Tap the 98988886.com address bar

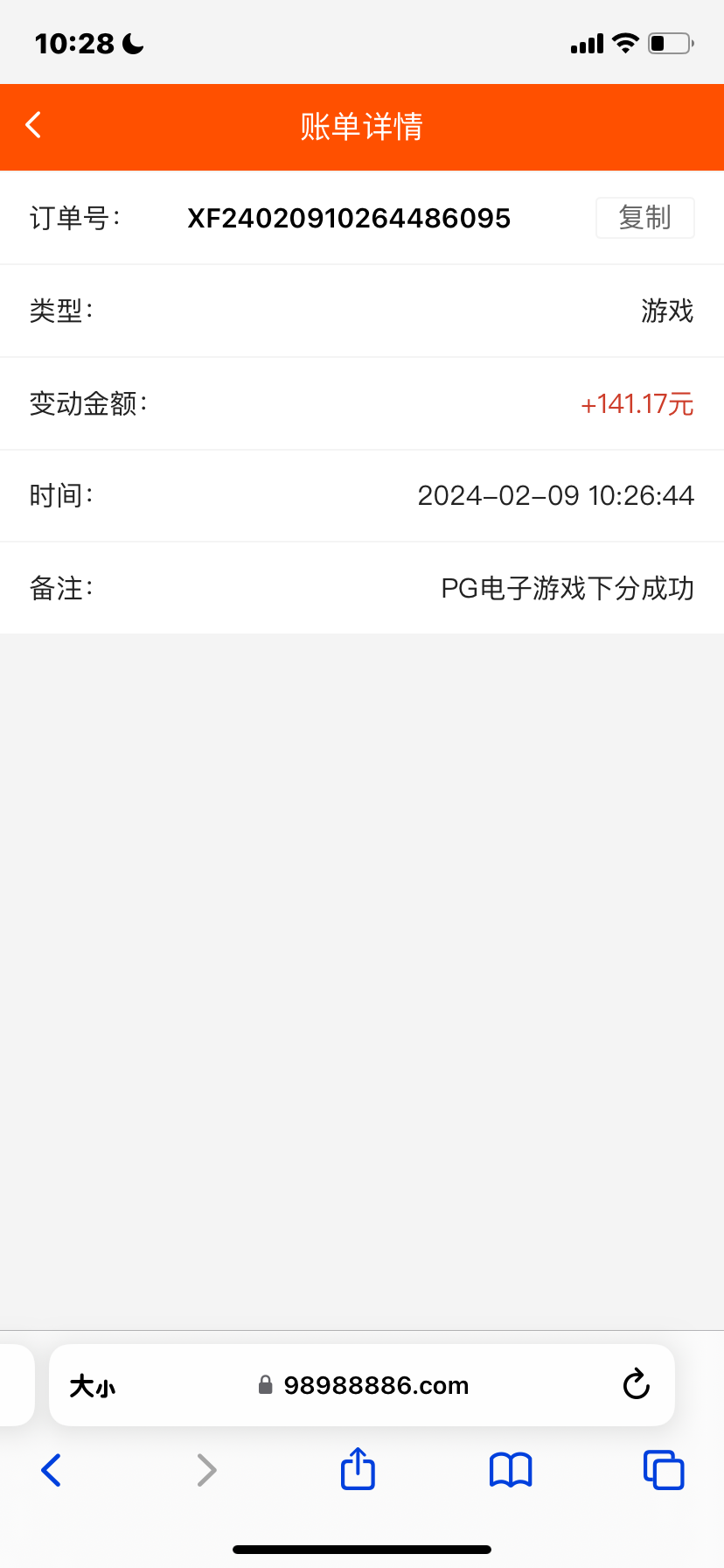click(376, 1386)
